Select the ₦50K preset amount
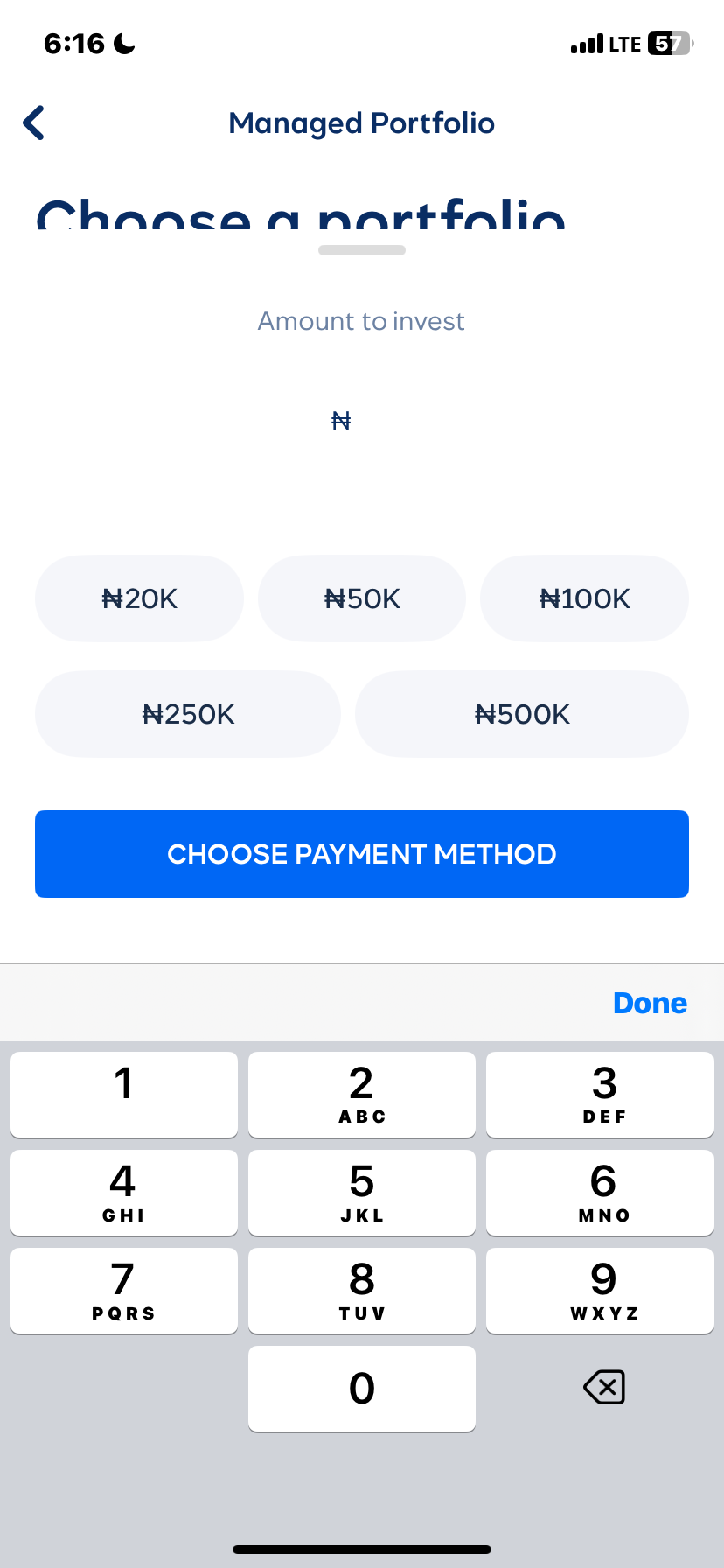 [x=361, y=598]
